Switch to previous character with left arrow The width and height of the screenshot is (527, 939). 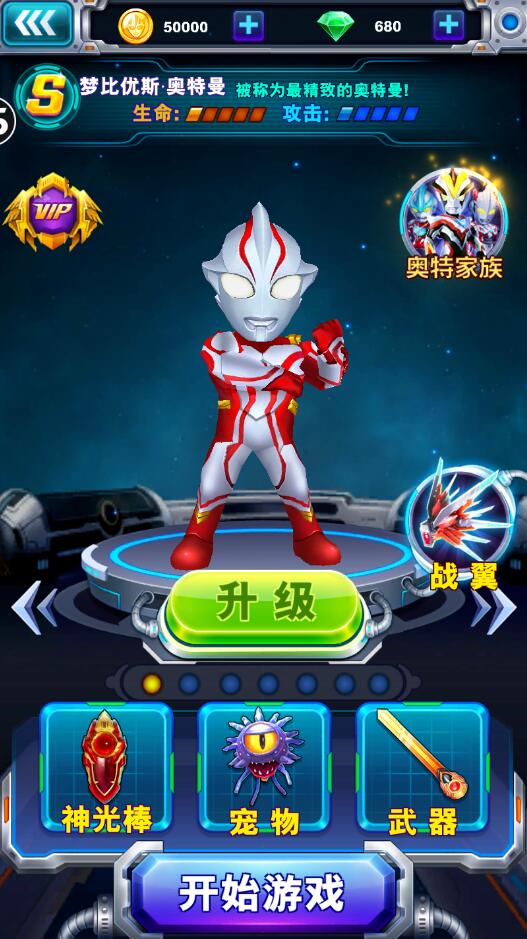pyautogui.click(x=34, y=607)
